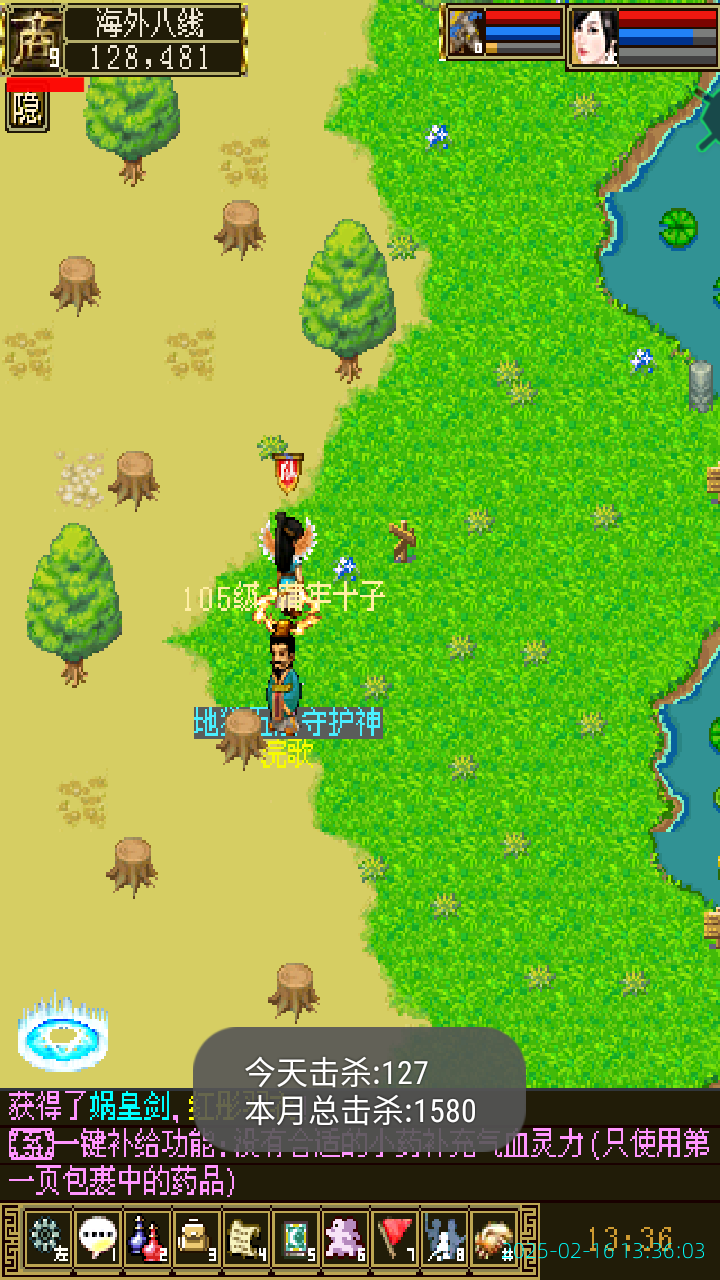Select the 105级 神宇十子 character
720x1280 pixels.
coord(288,550)
